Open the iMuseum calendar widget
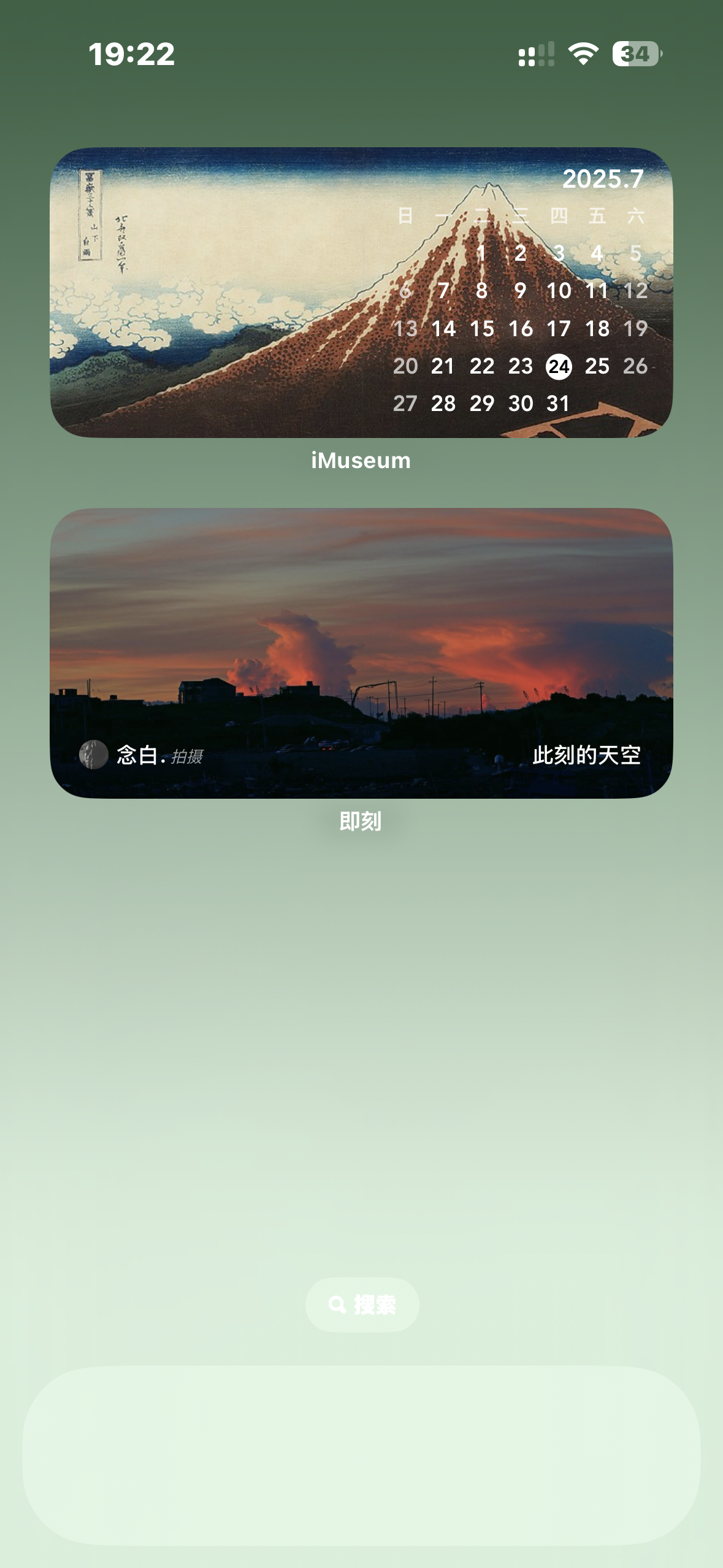 click(x=361, y=292)
